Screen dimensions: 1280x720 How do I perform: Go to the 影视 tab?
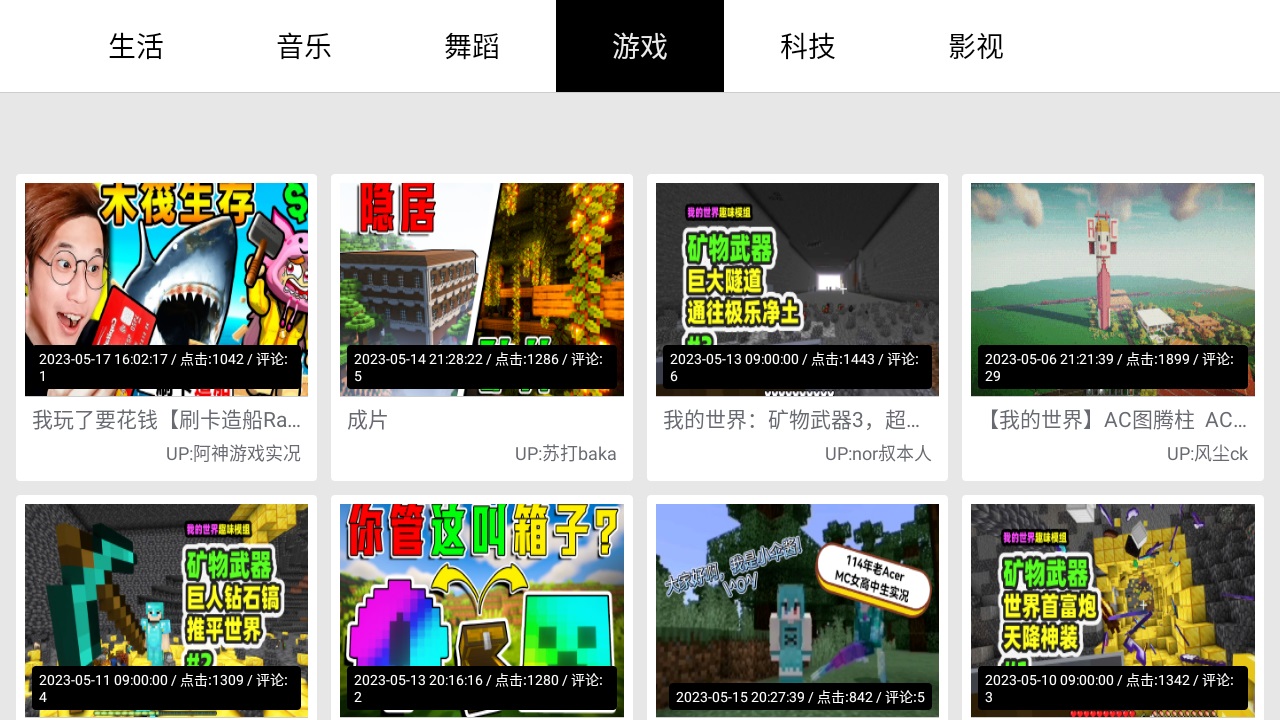point(976,46)
